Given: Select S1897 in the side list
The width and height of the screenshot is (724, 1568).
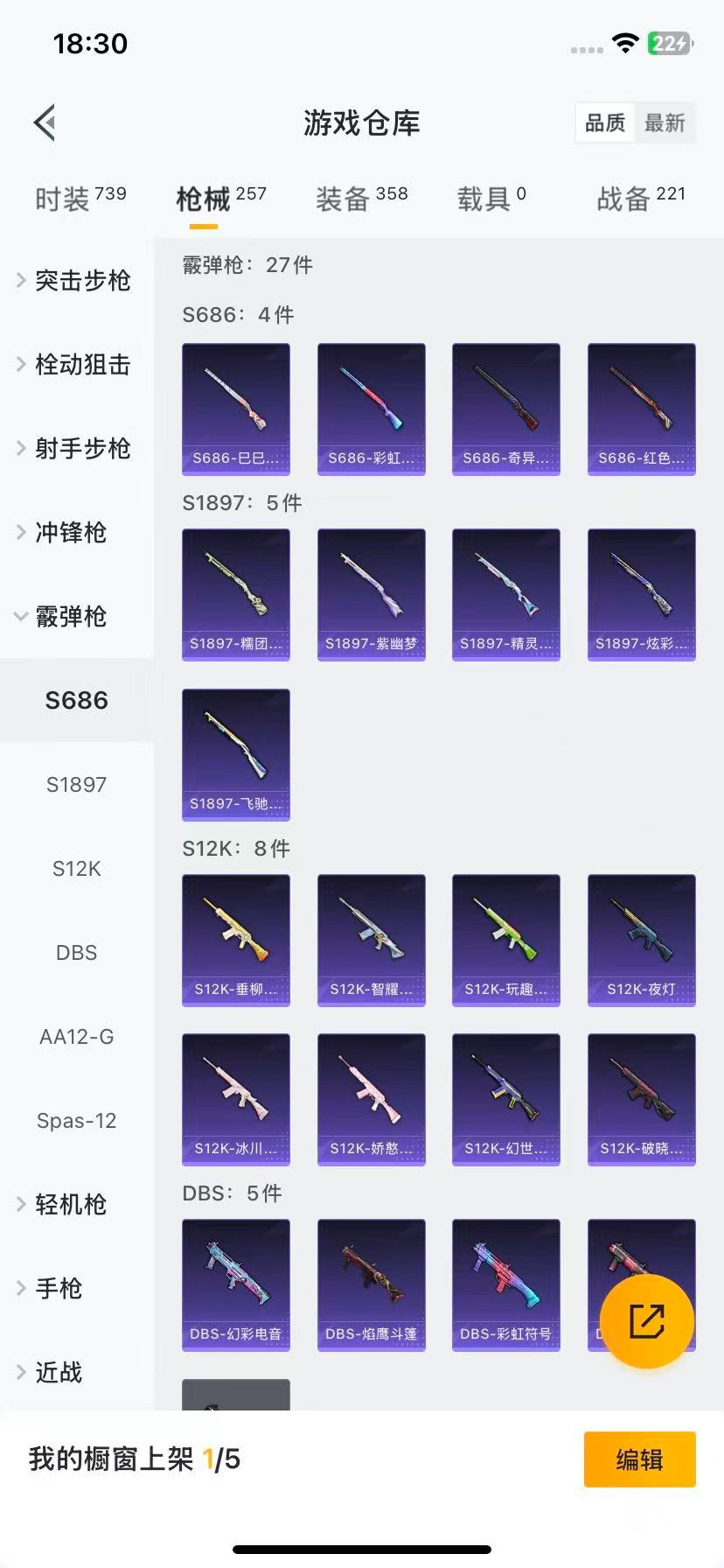Looking at the screenshot, I should coord(76,785).
